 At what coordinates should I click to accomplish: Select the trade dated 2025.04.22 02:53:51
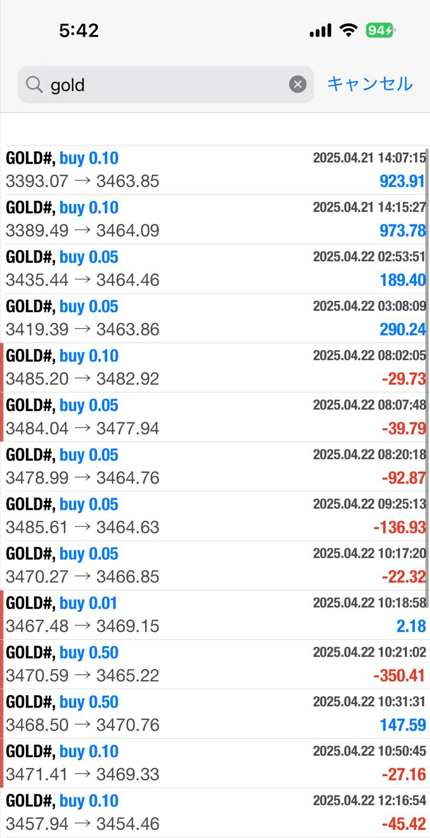pyautogui.click(x=215, y=269)
